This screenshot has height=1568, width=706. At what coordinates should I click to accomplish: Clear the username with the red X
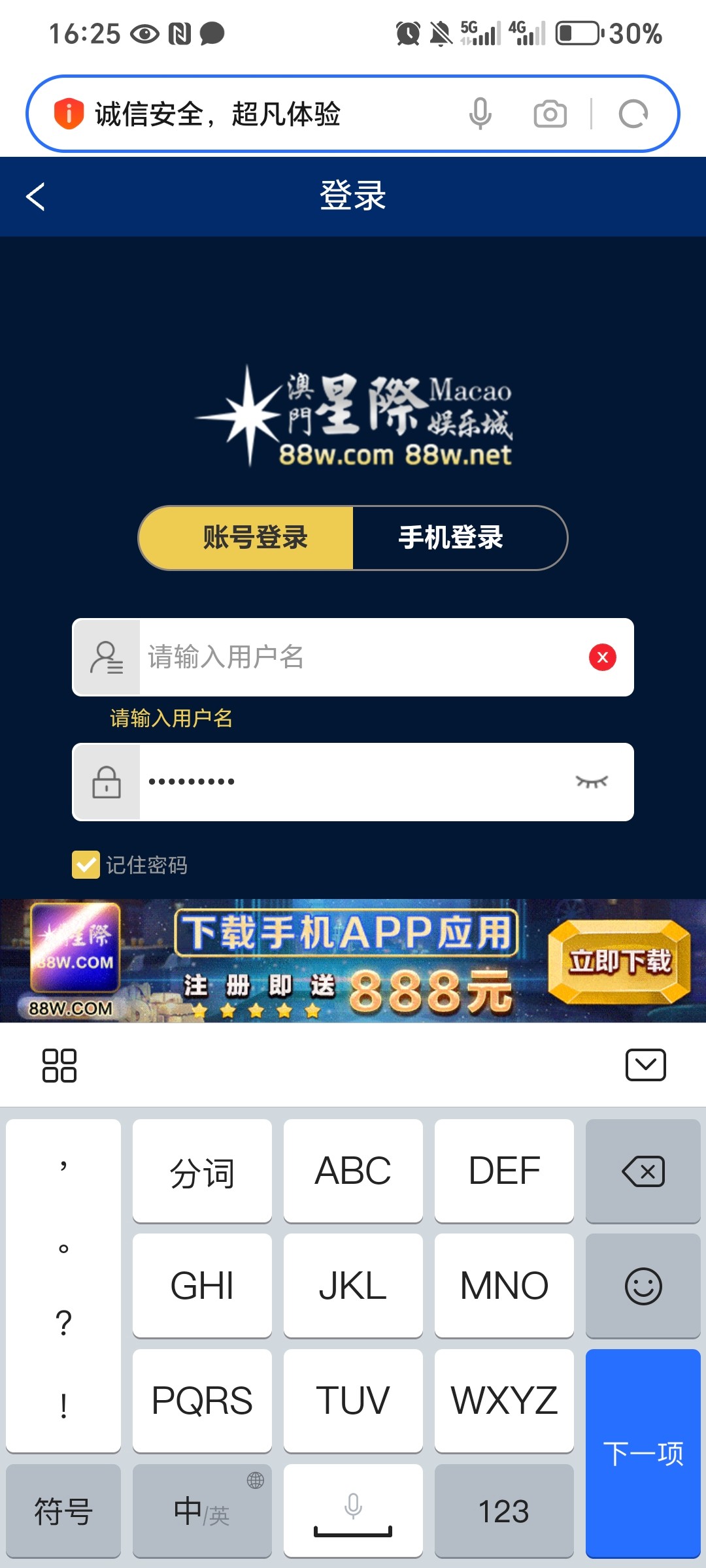tap(602, 657)
